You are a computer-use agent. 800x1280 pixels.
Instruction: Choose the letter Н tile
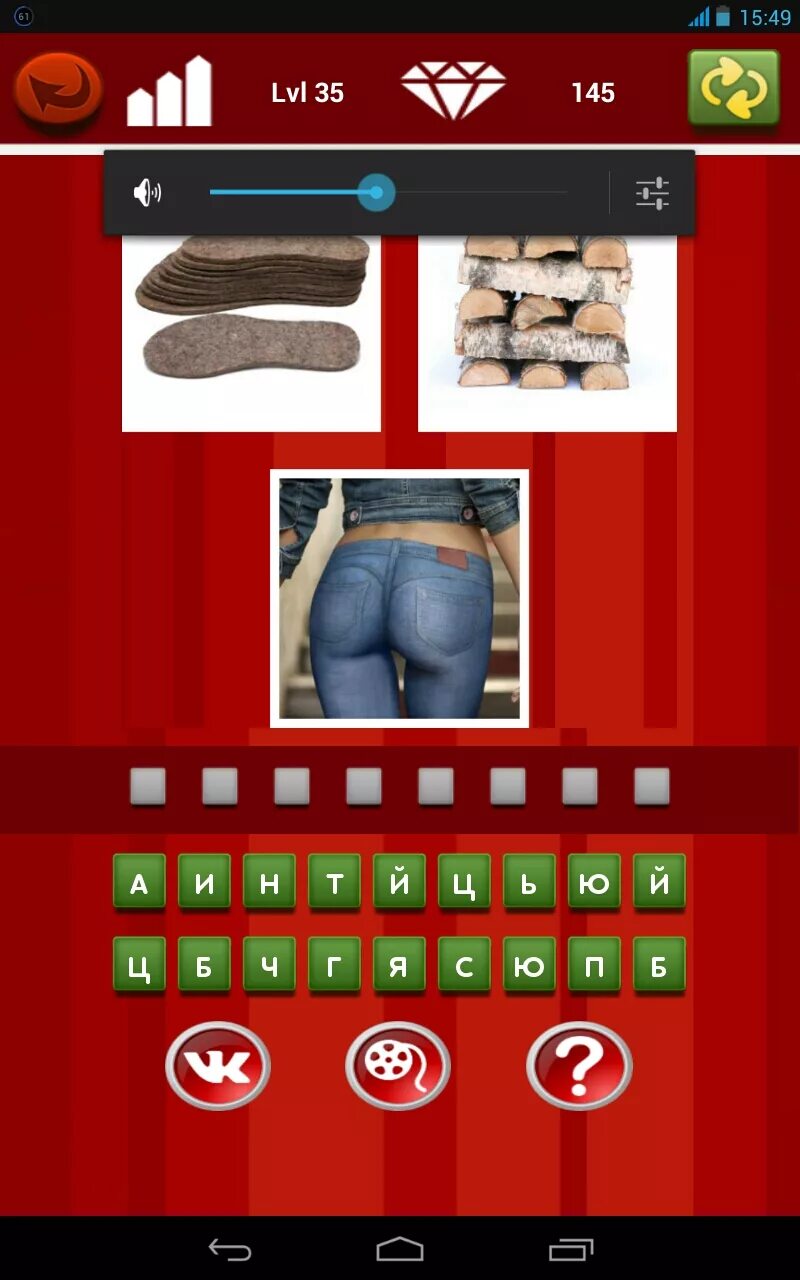point(269,882)
